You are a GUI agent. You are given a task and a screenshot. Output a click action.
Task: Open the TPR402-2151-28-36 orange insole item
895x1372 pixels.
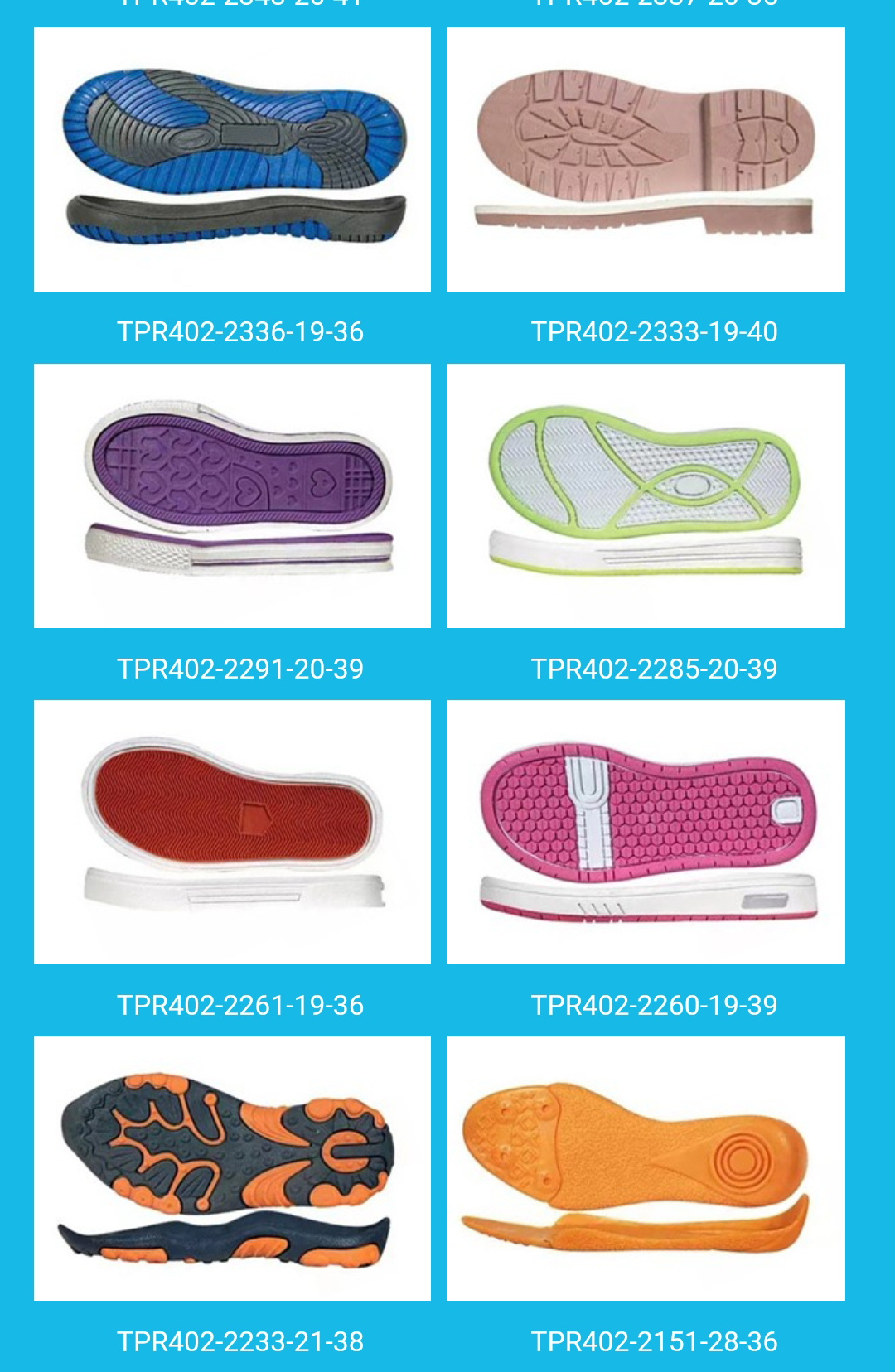pos(646,1168)
